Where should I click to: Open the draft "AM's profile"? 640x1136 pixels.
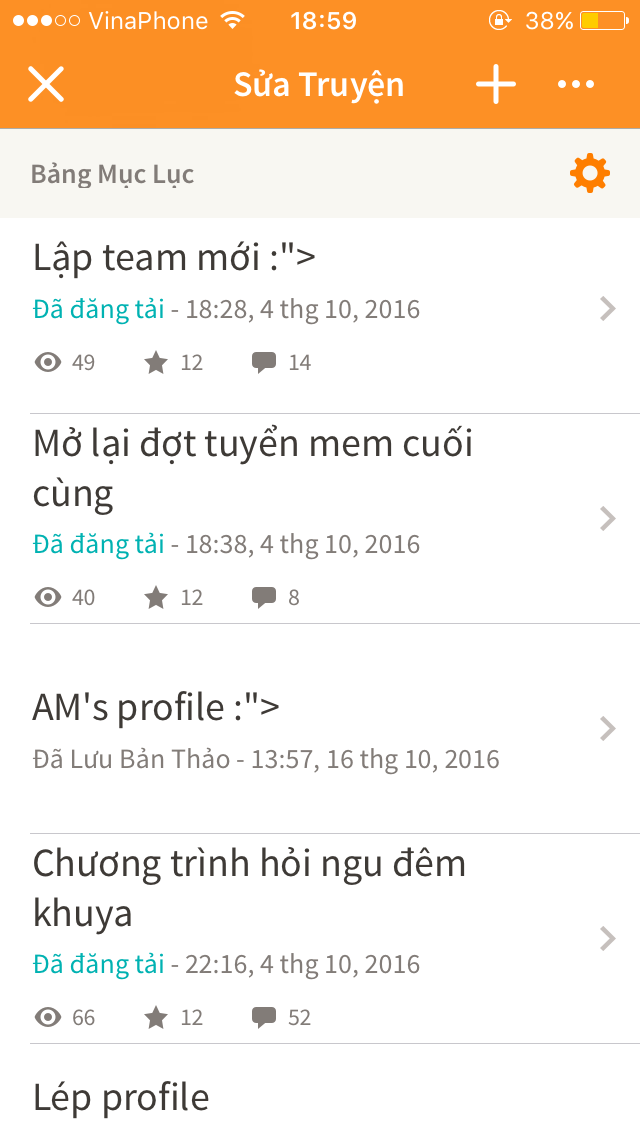[x=320, y=729]
